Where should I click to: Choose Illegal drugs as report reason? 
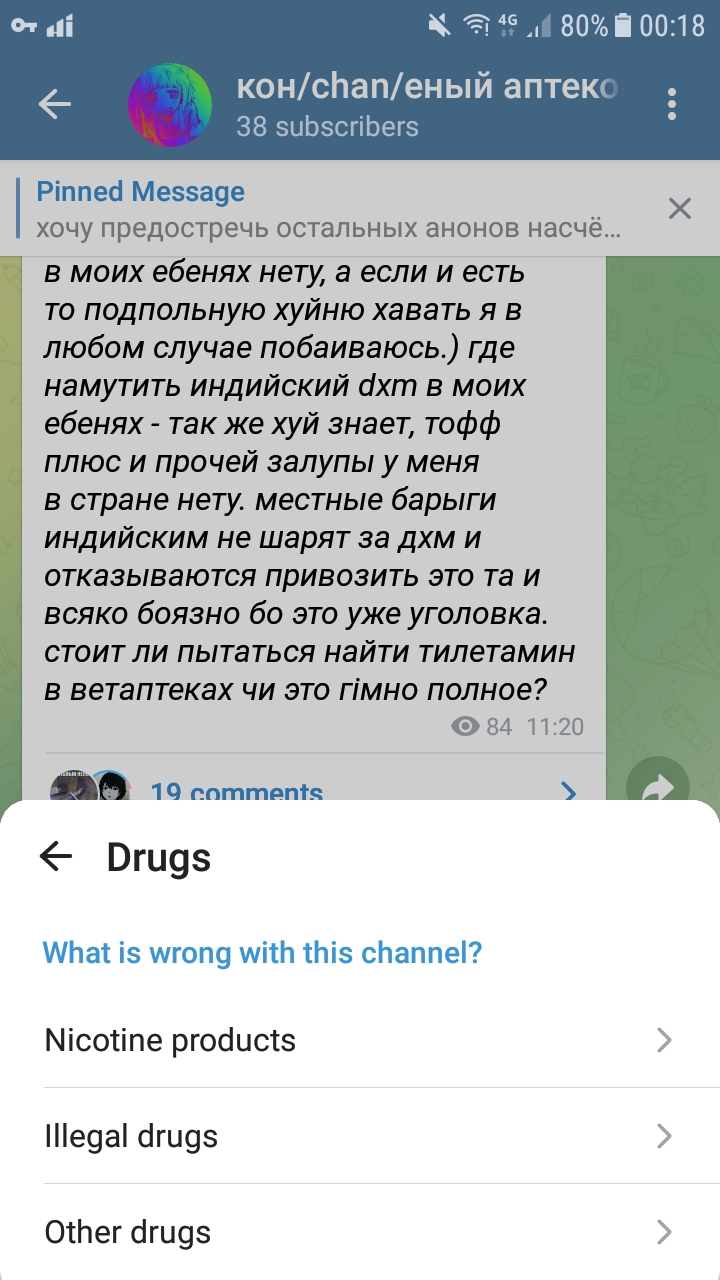coord(360,1136)
